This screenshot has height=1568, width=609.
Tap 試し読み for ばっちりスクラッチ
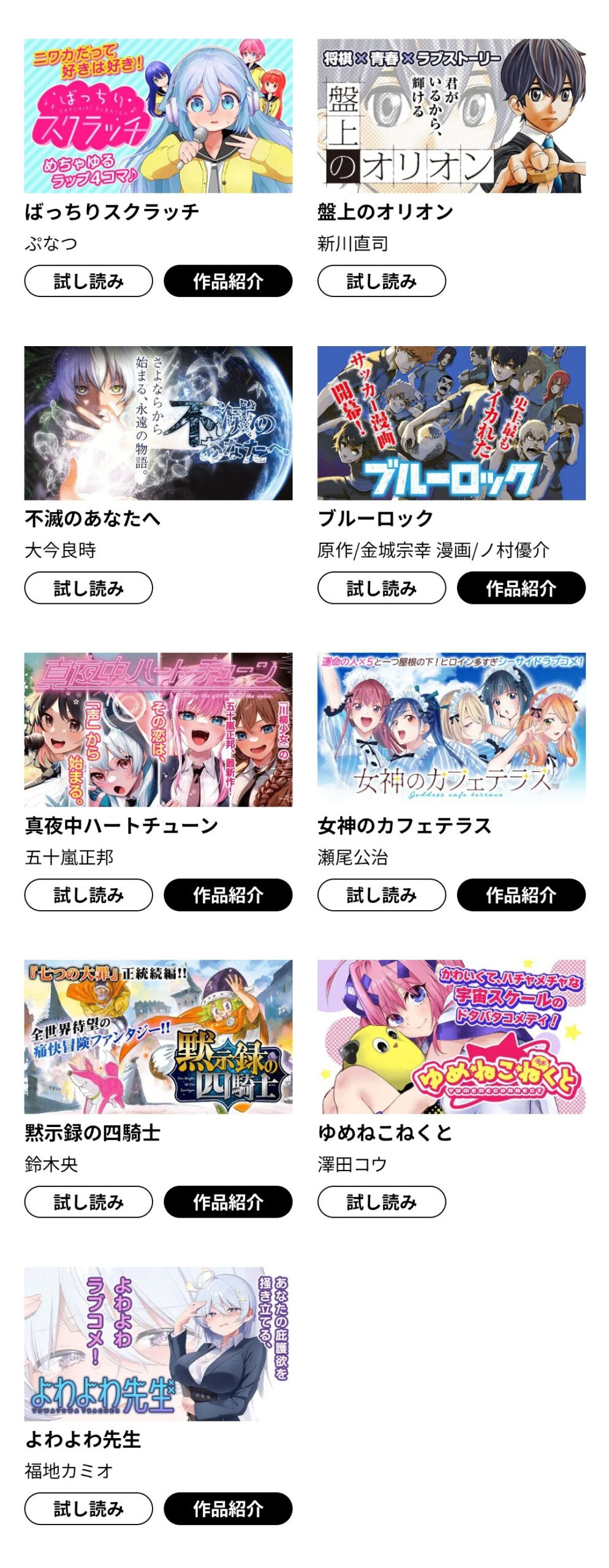click(x=88, y=281)
